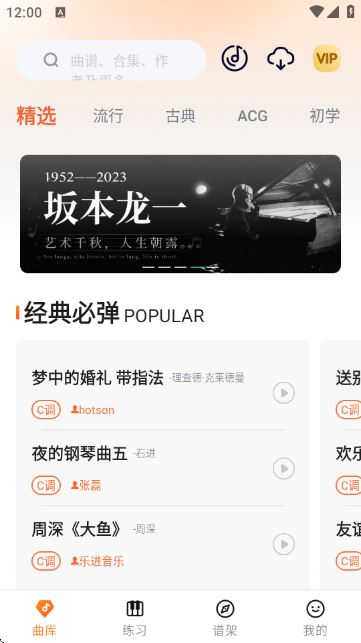Viewport: 361px width, 643px height.
Task: Open the 我的 profile tab
Action: tap(315, 618)
